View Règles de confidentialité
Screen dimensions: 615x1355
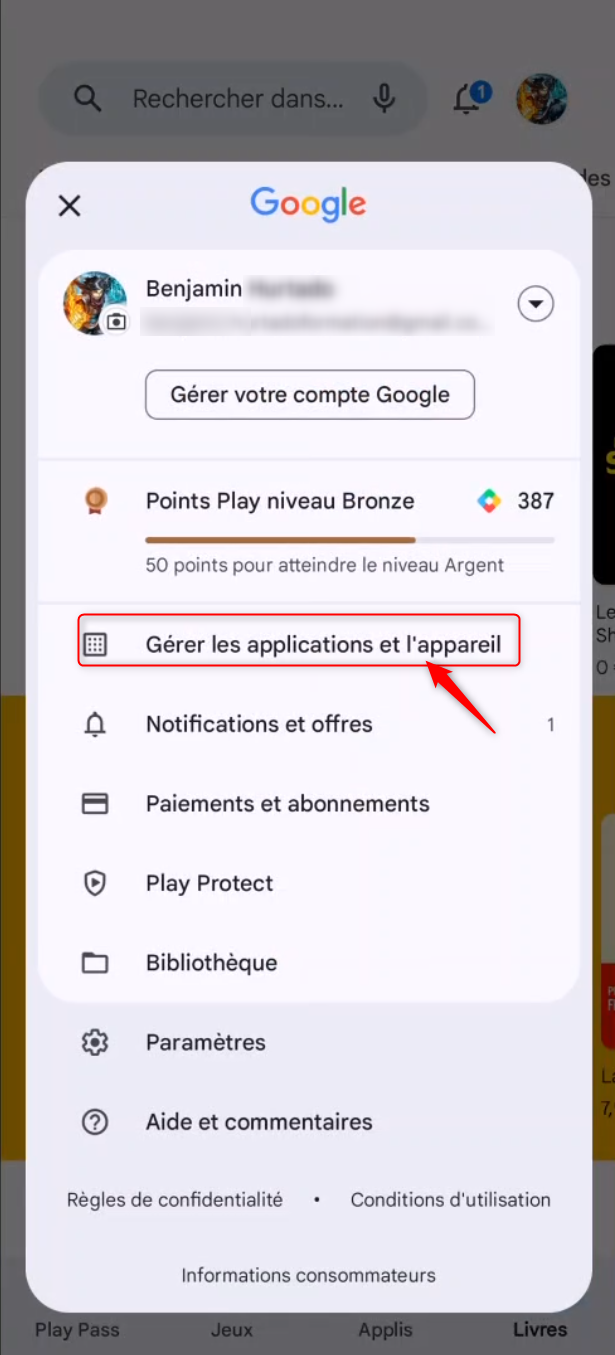click(175, 1199)
